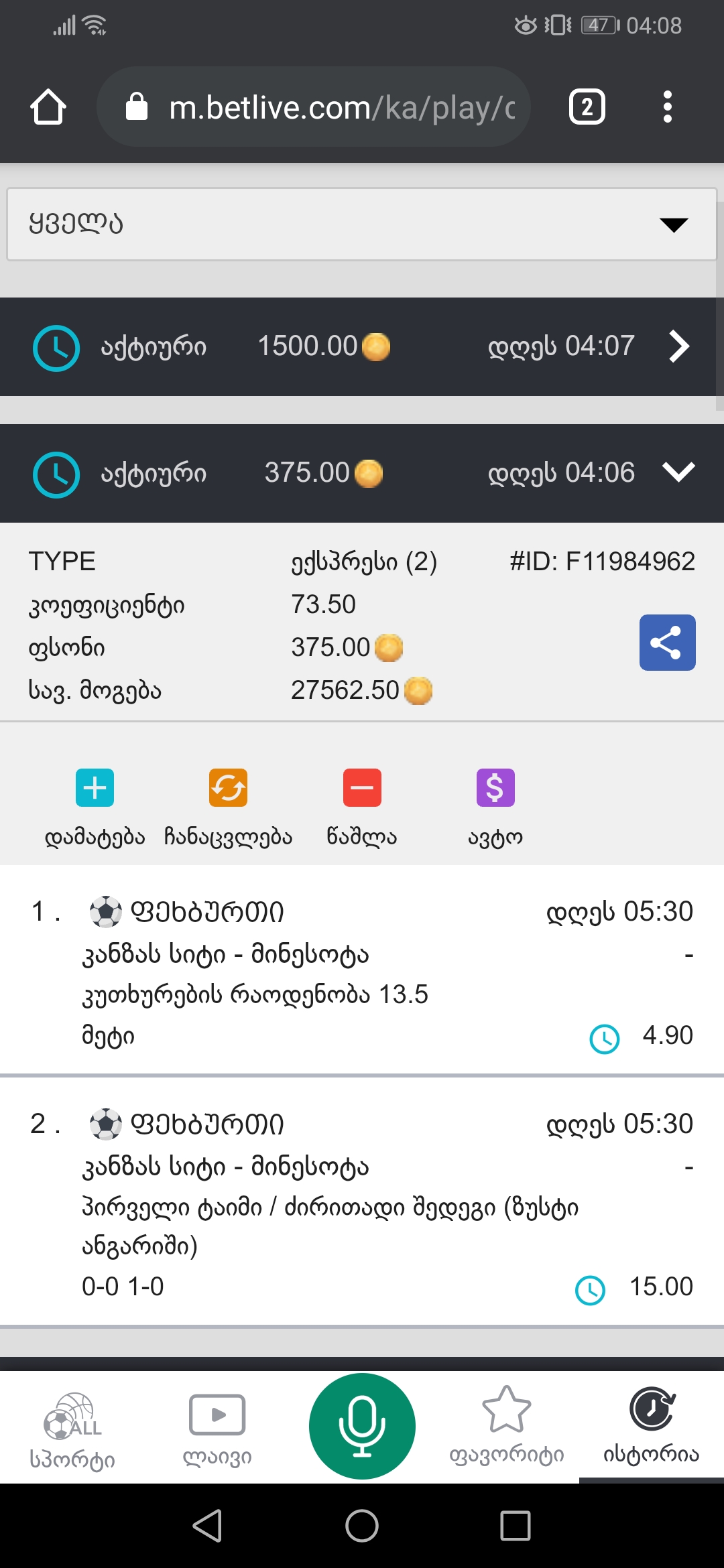Screen dimensions: 724x1568
Task: Collapse the 375.00 active bet
Action: (678, 472)
